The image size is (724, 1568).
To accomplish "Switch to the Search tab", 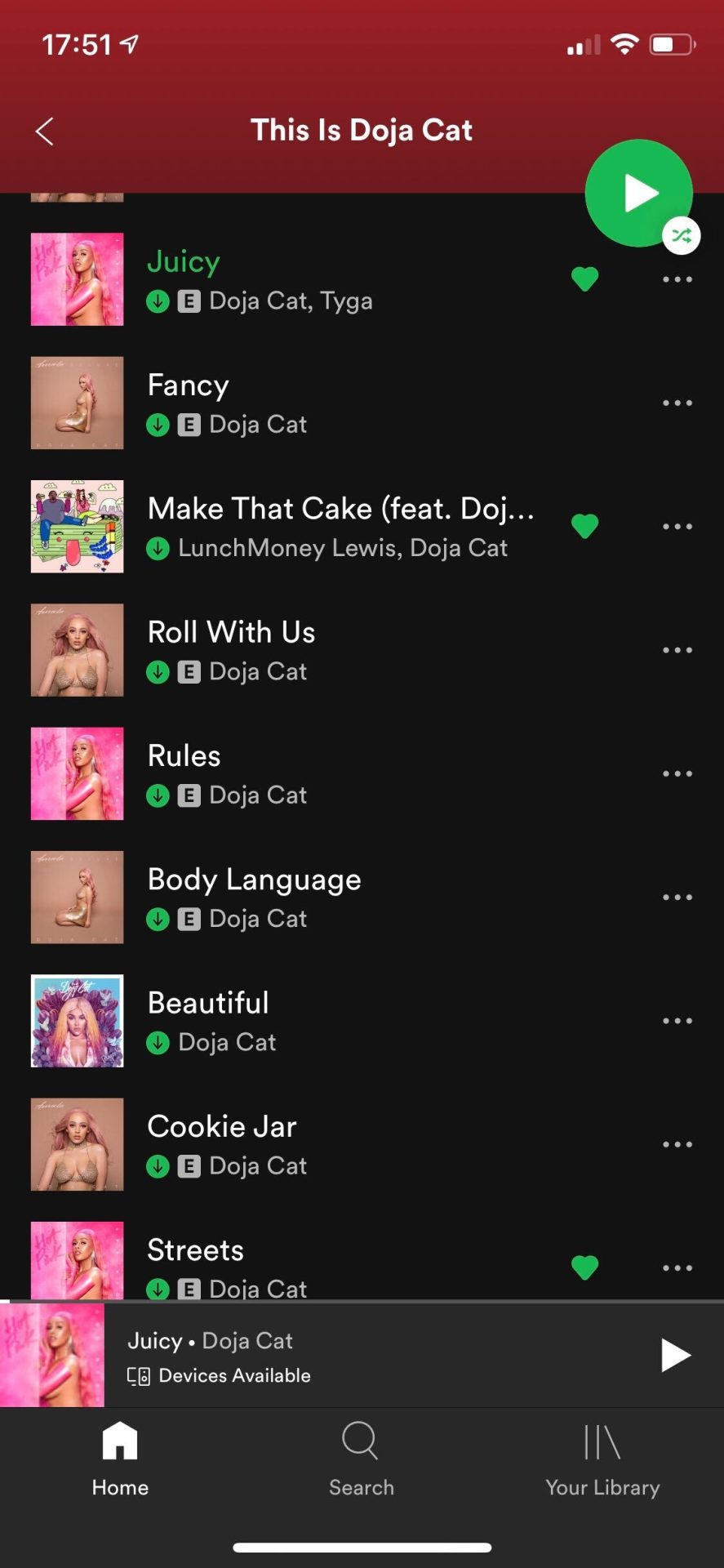I will pos(361,1458).
